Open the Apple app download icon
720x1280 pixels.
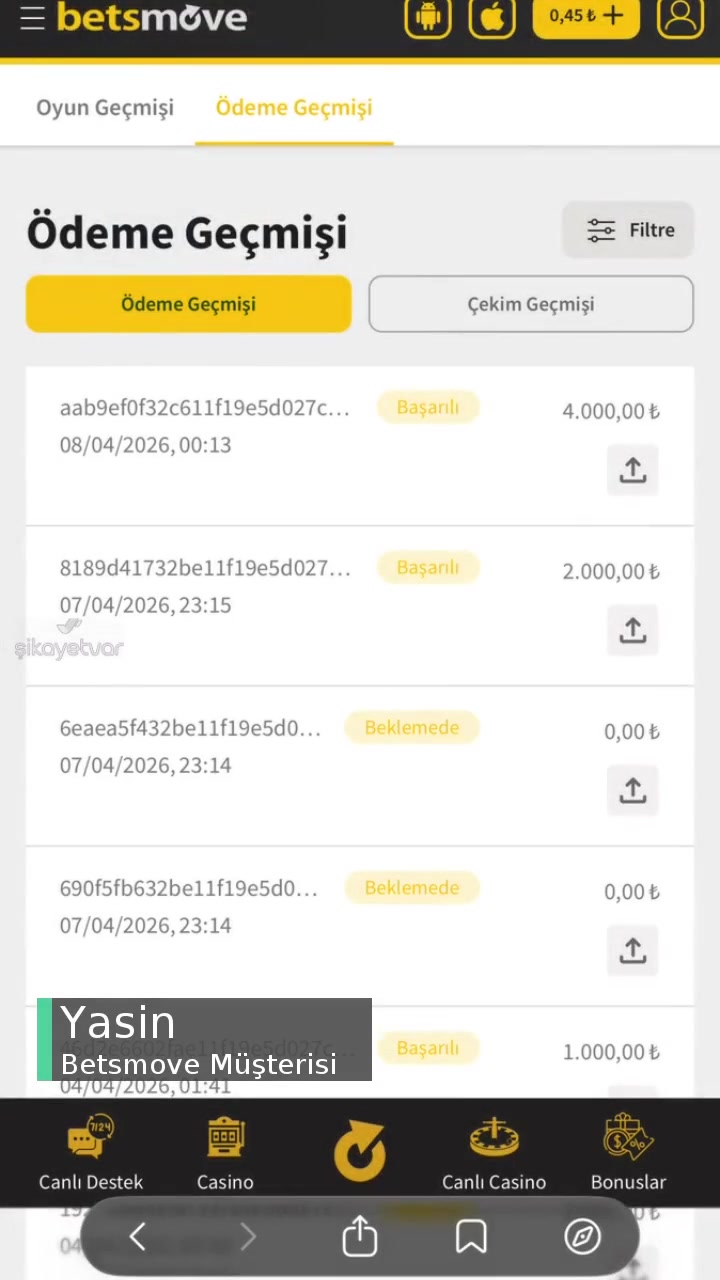pos(492,17)
